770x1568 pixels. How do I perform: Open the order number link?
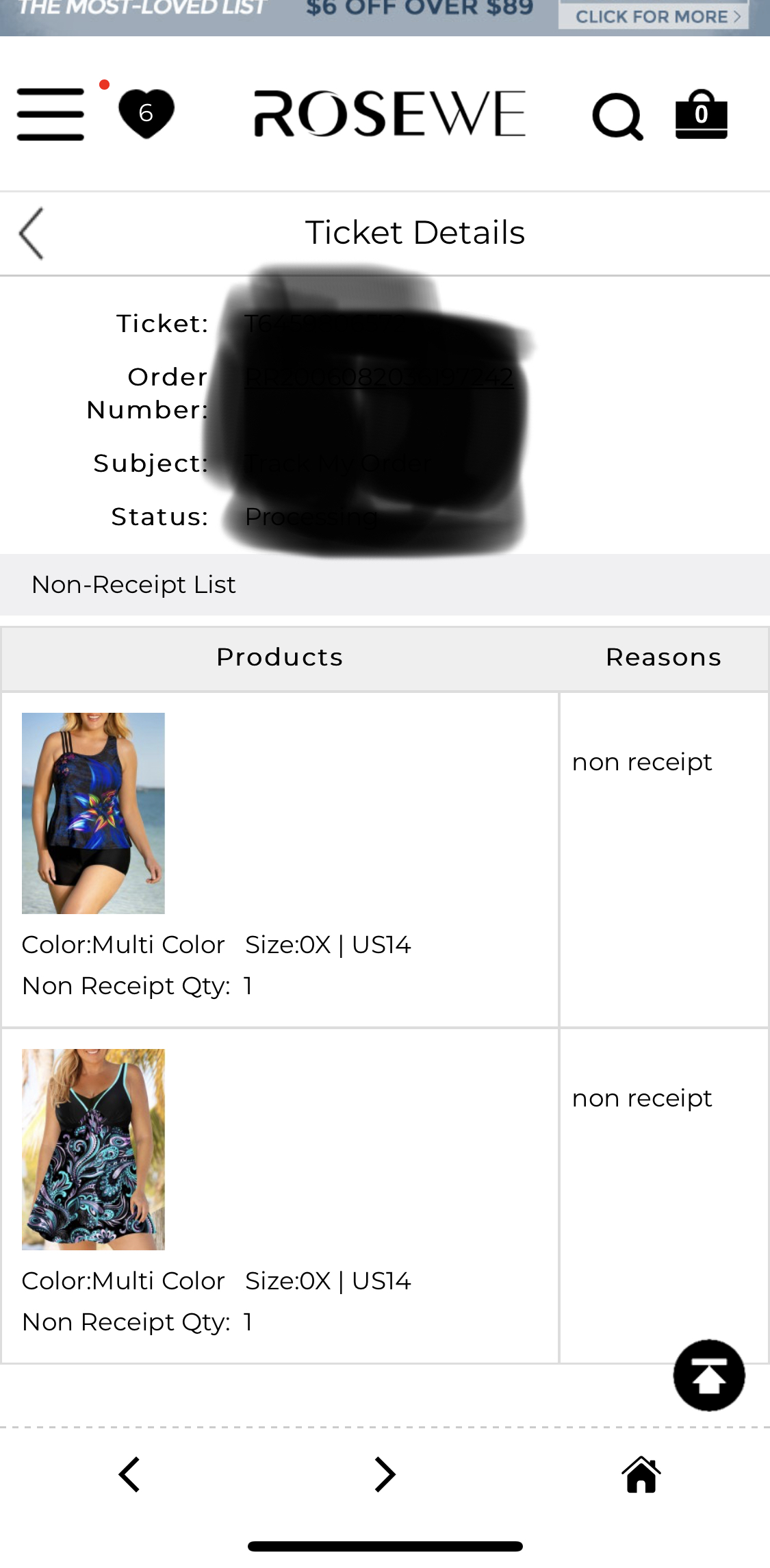tap(380, 377)
